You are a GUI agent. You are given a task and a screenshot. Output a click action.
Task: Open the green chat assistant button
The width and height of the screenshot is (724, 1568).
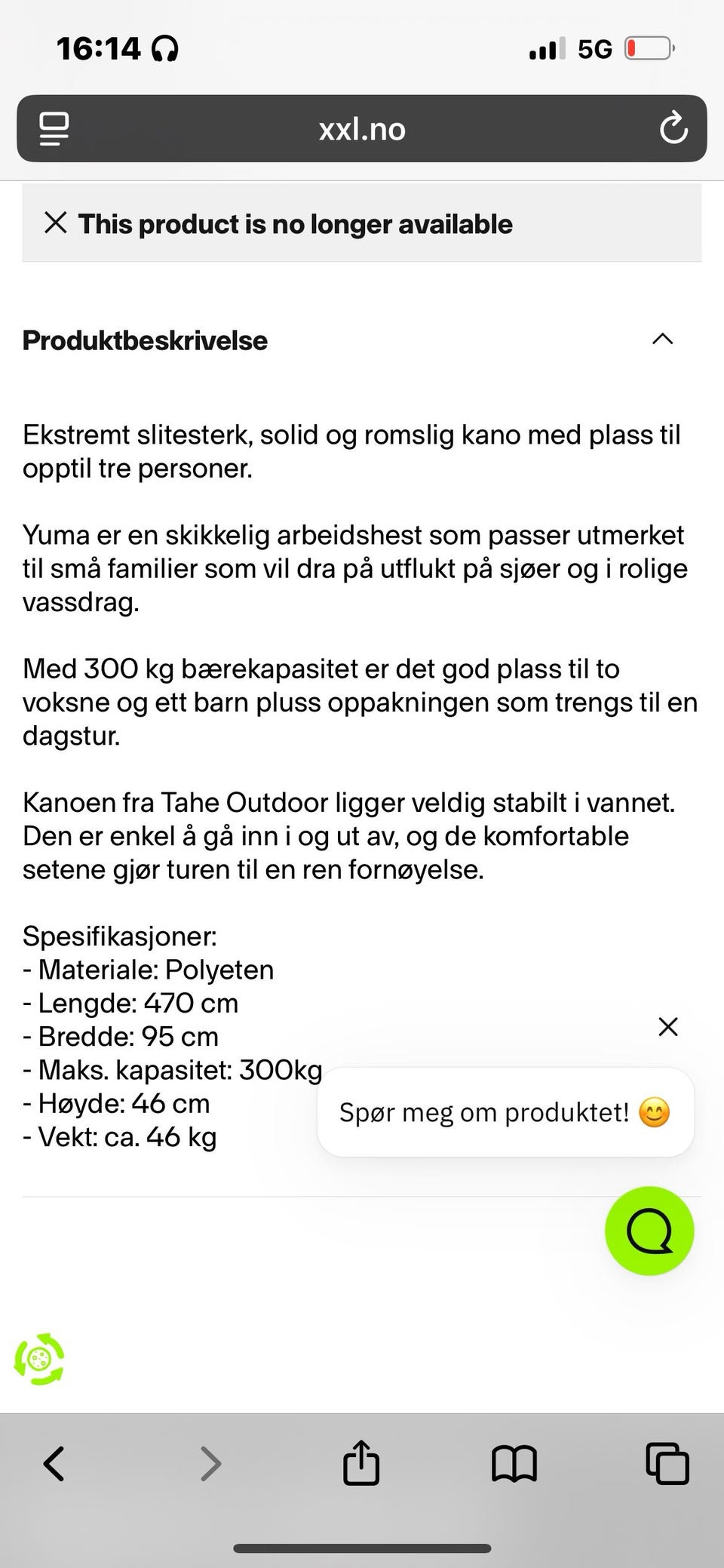coord(649,1231)
